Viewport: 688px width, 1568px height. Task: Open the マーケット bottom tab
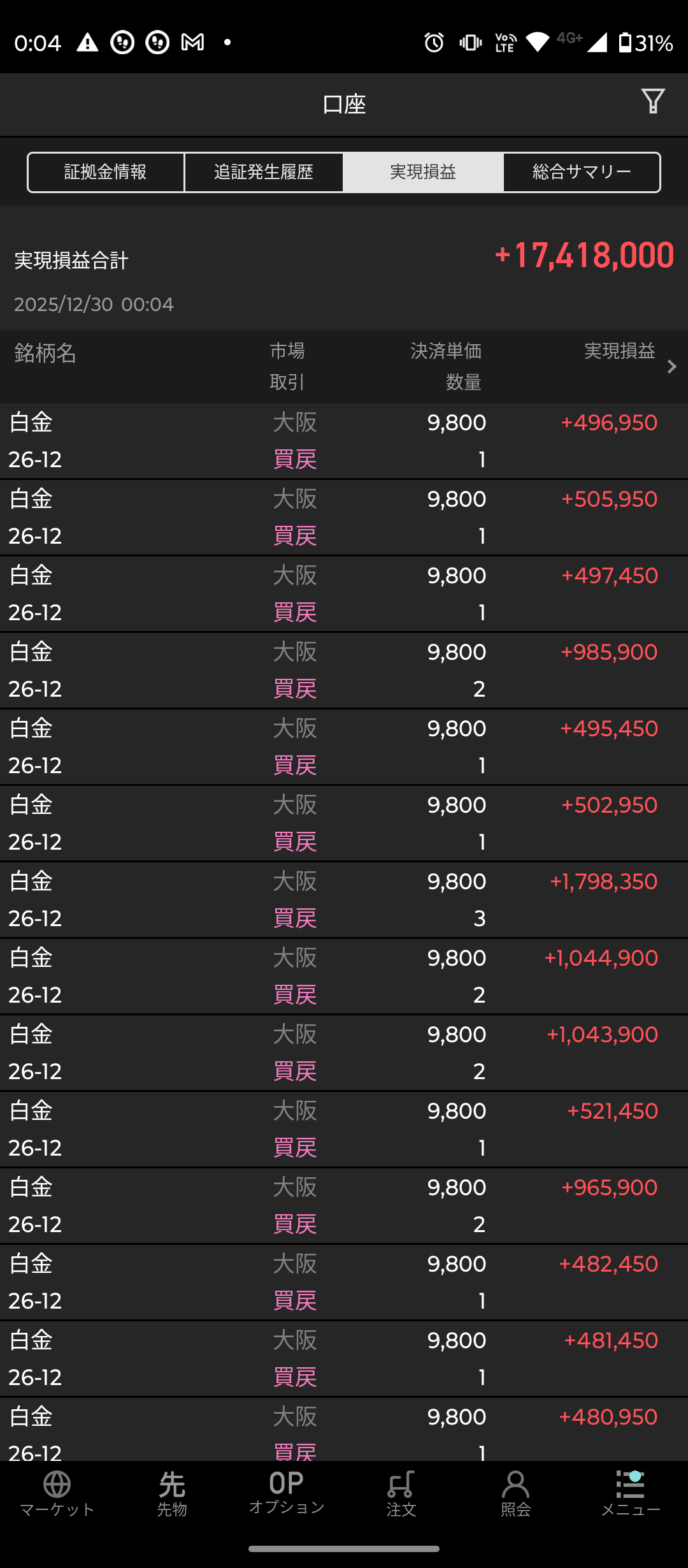click(x=57, y=1494)
